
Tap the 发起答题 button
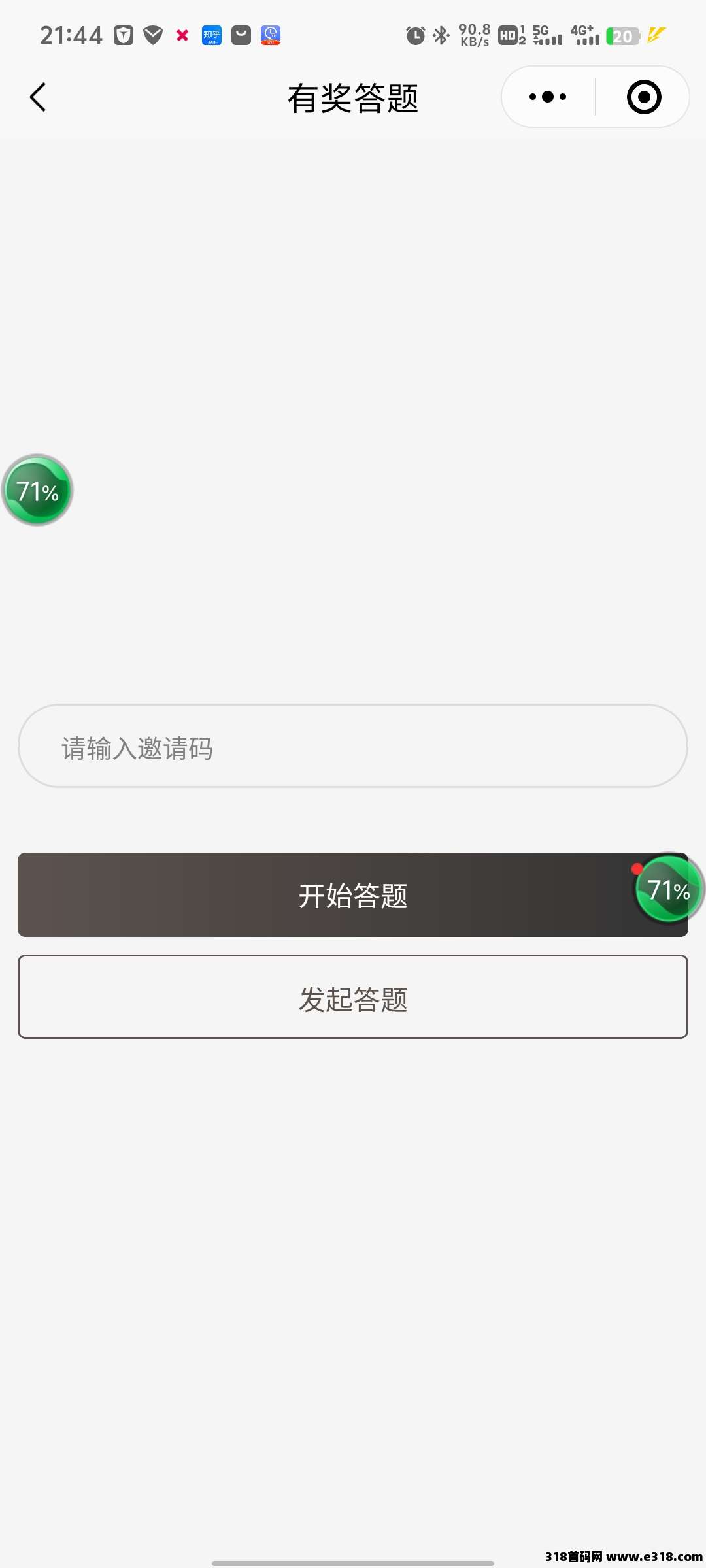353,997
